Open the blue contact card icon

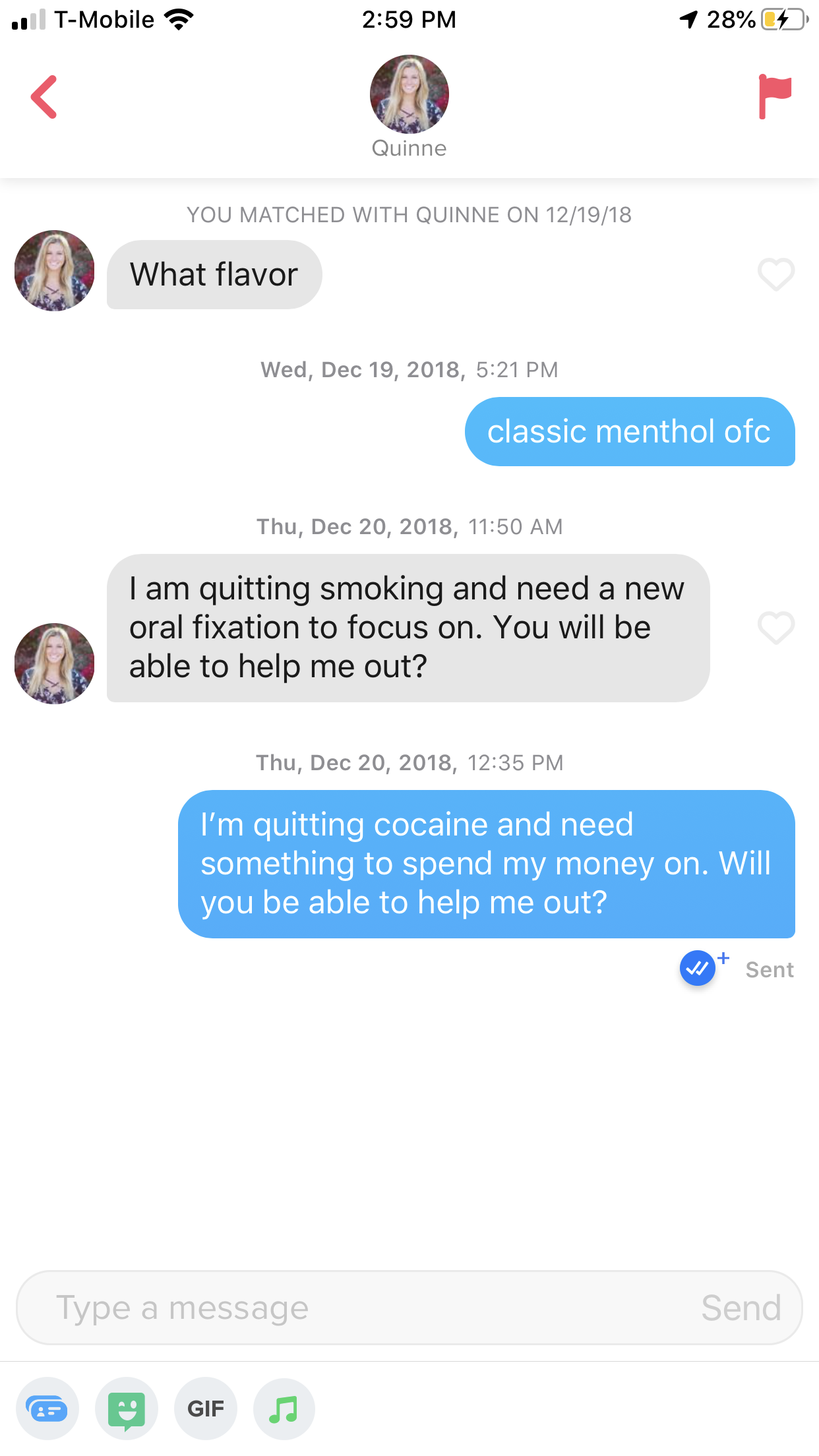[47, 1409]
